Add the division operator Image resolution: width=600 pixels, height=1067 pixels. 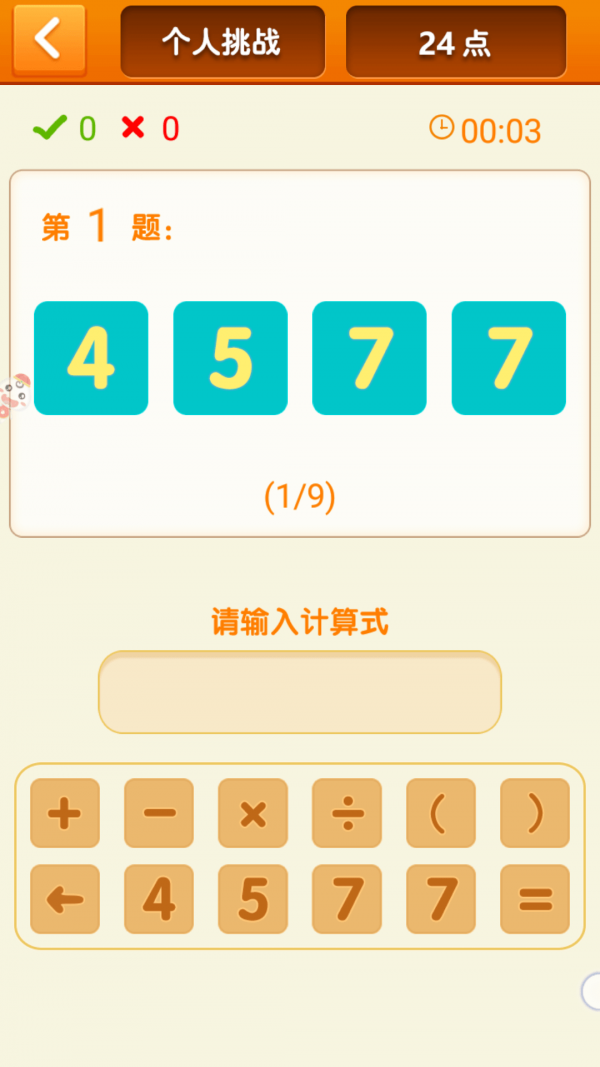click(347, 813)
